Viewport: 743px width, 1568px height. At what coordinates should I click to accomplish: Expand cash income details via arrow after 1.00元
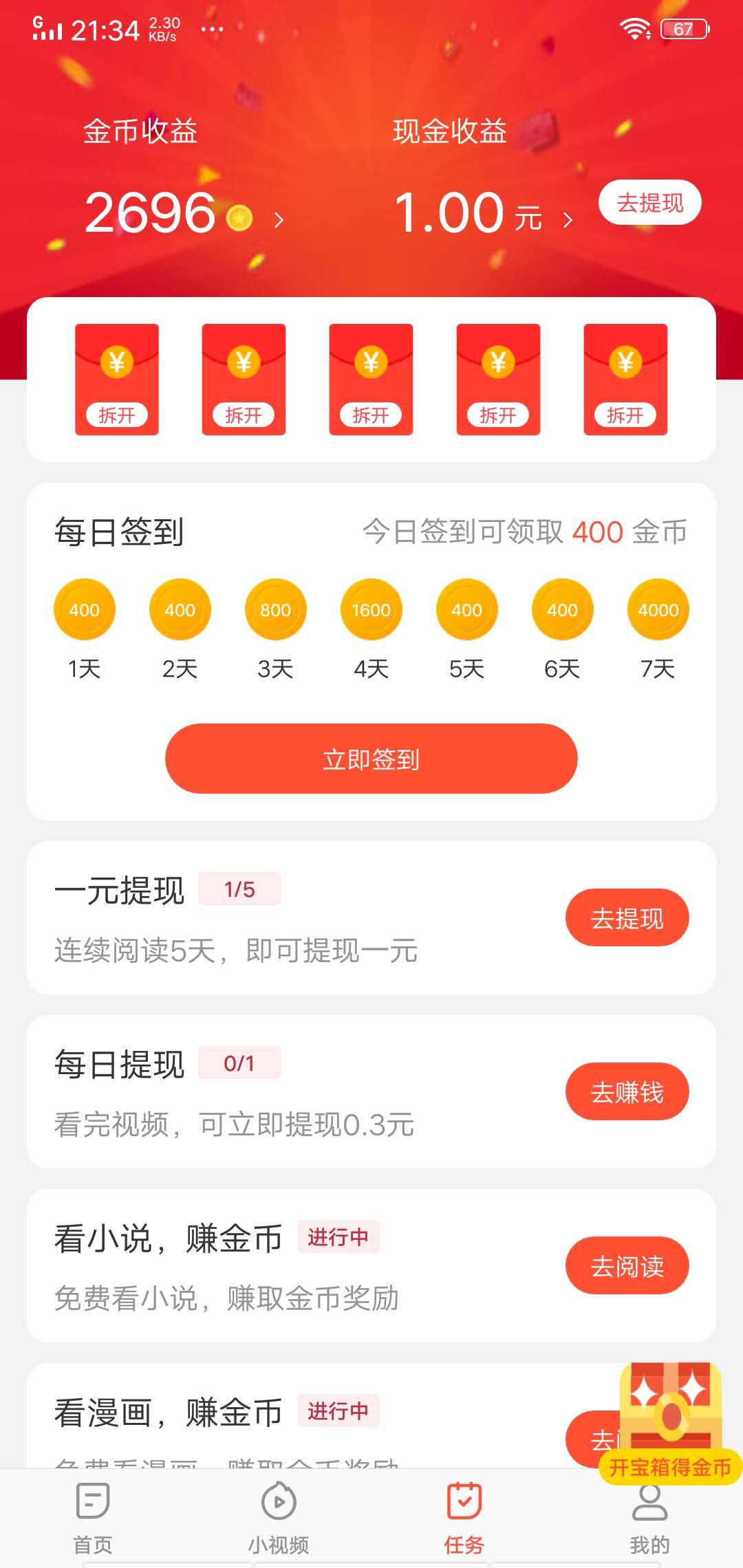[568, 220]
